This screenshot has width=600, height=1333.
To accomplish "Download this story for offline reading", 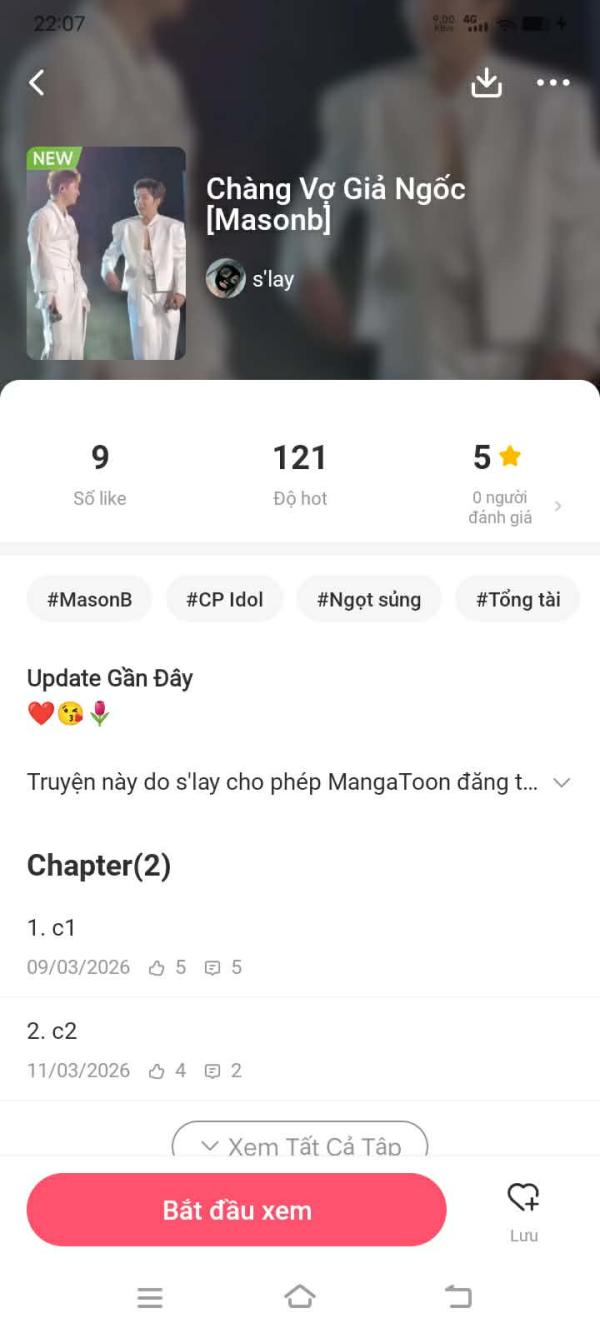I will pyautogui.click(x=486, y=83).
